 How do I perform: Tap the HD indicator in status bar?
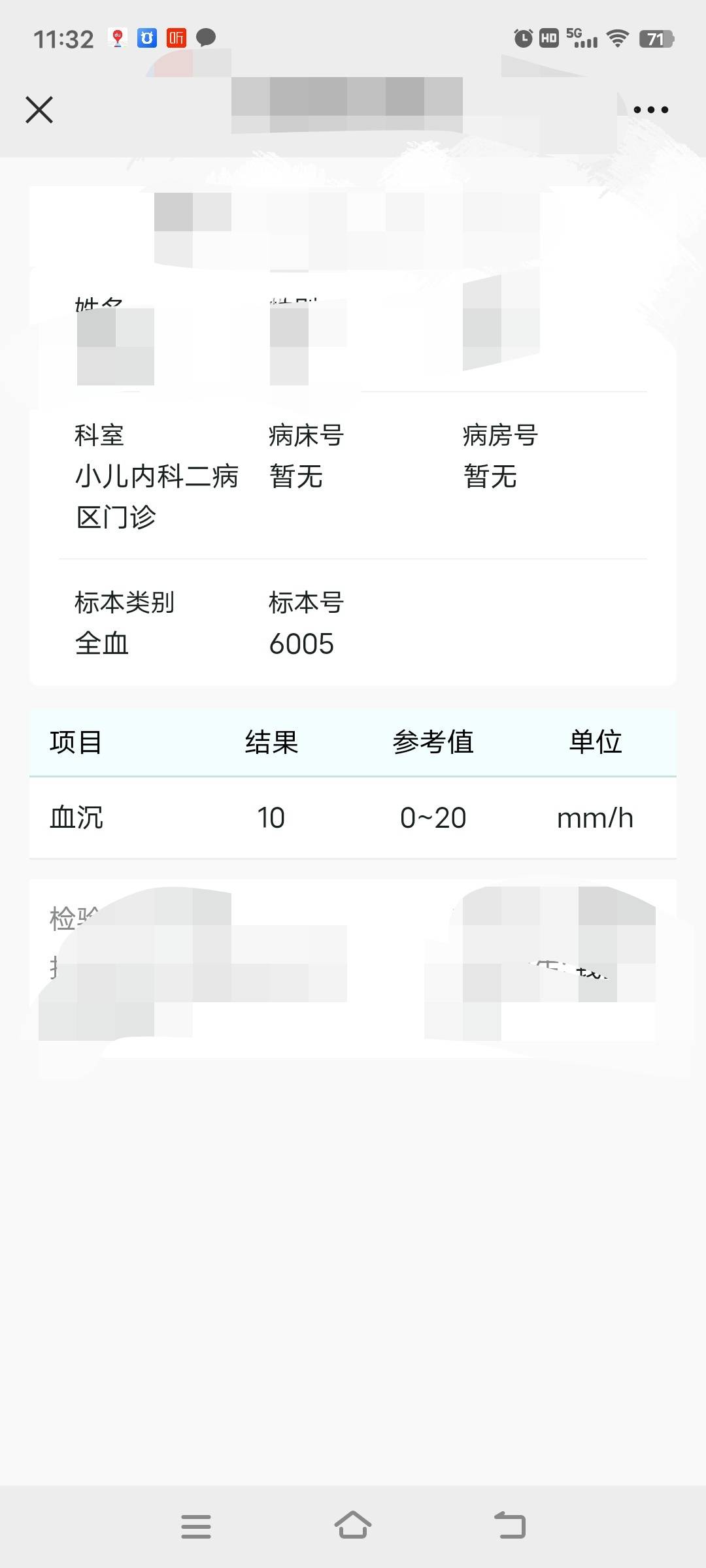click(551, 39)
